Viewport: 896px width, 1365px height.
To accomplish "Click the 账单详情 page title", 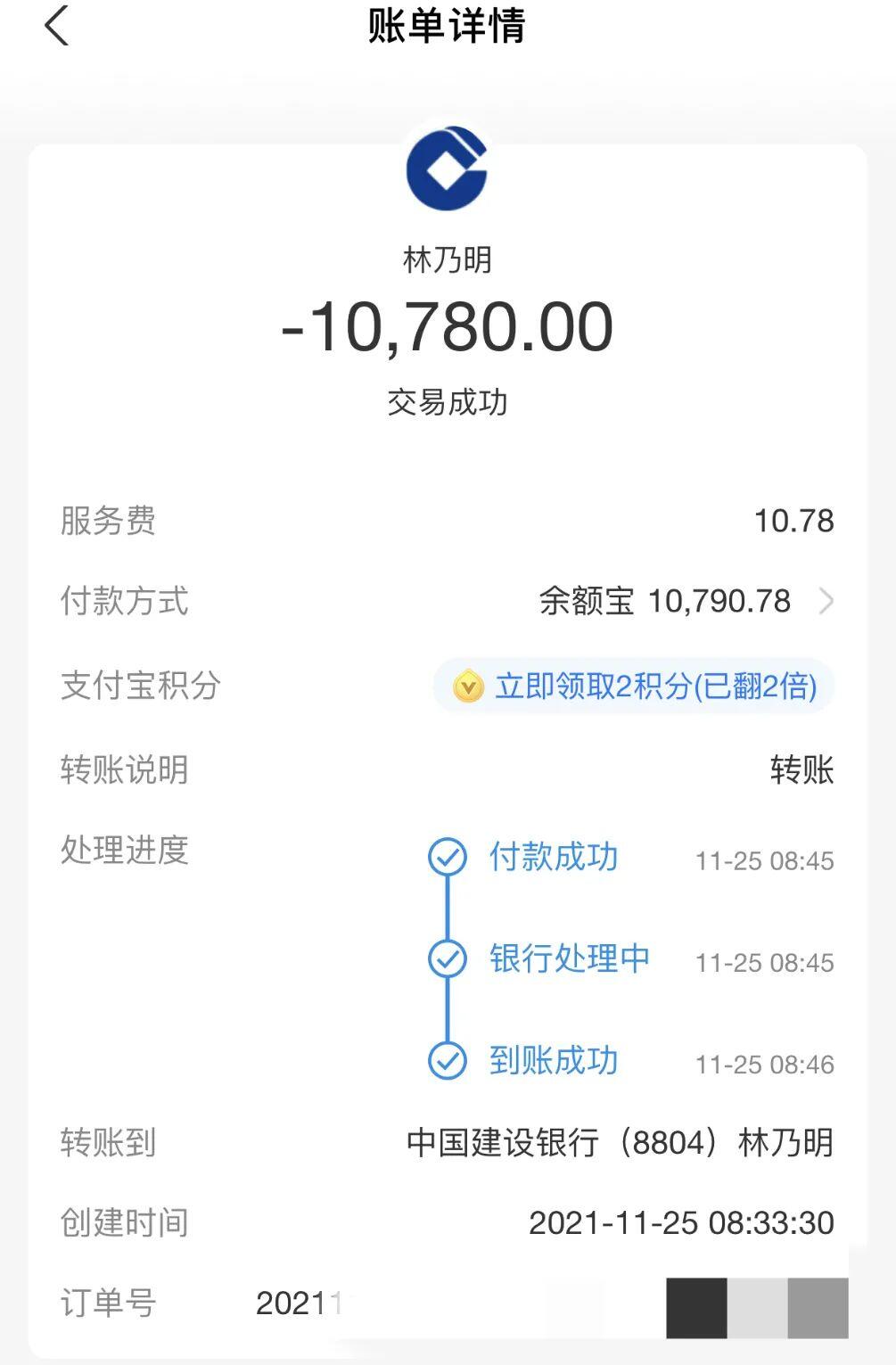I will point(448,27).
